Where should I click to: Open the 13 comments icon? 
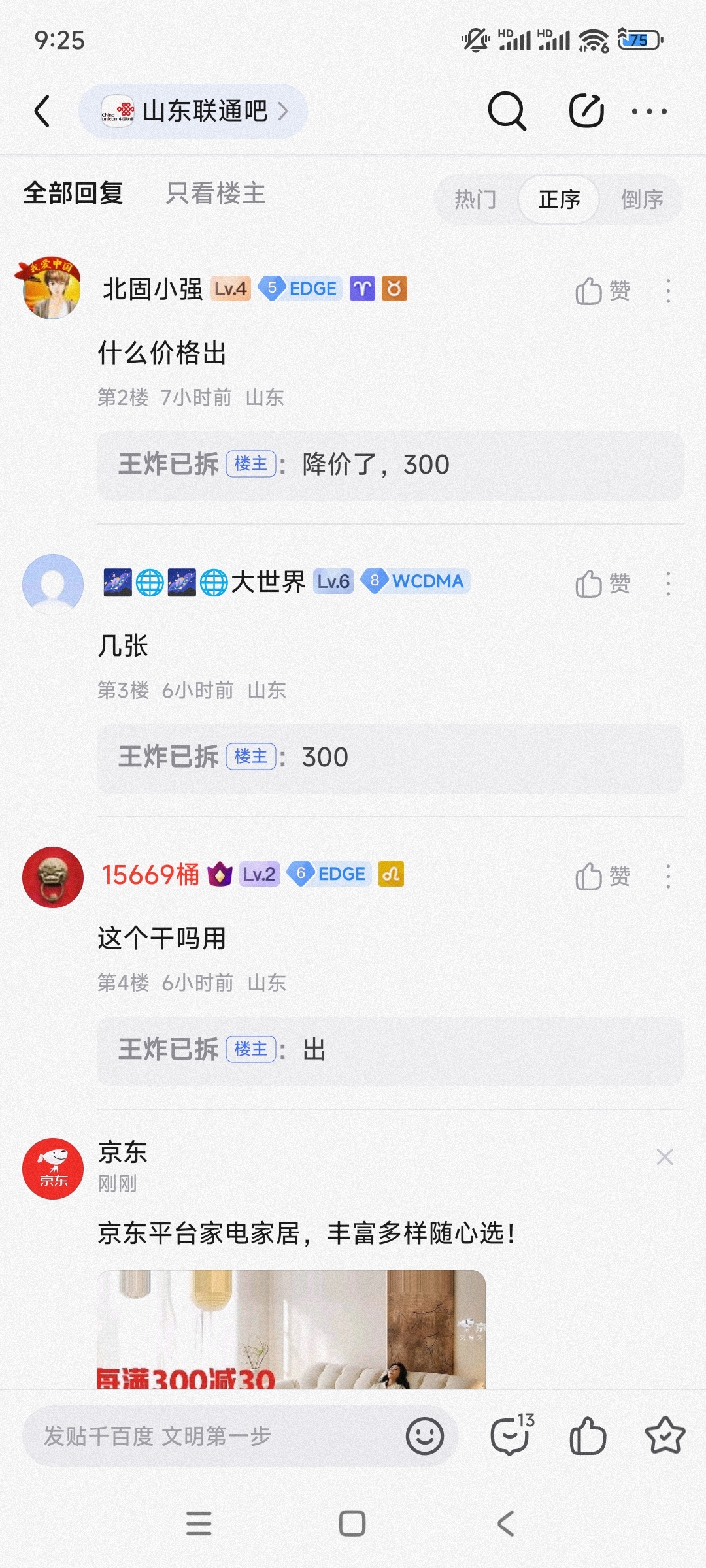[511, 1435]
